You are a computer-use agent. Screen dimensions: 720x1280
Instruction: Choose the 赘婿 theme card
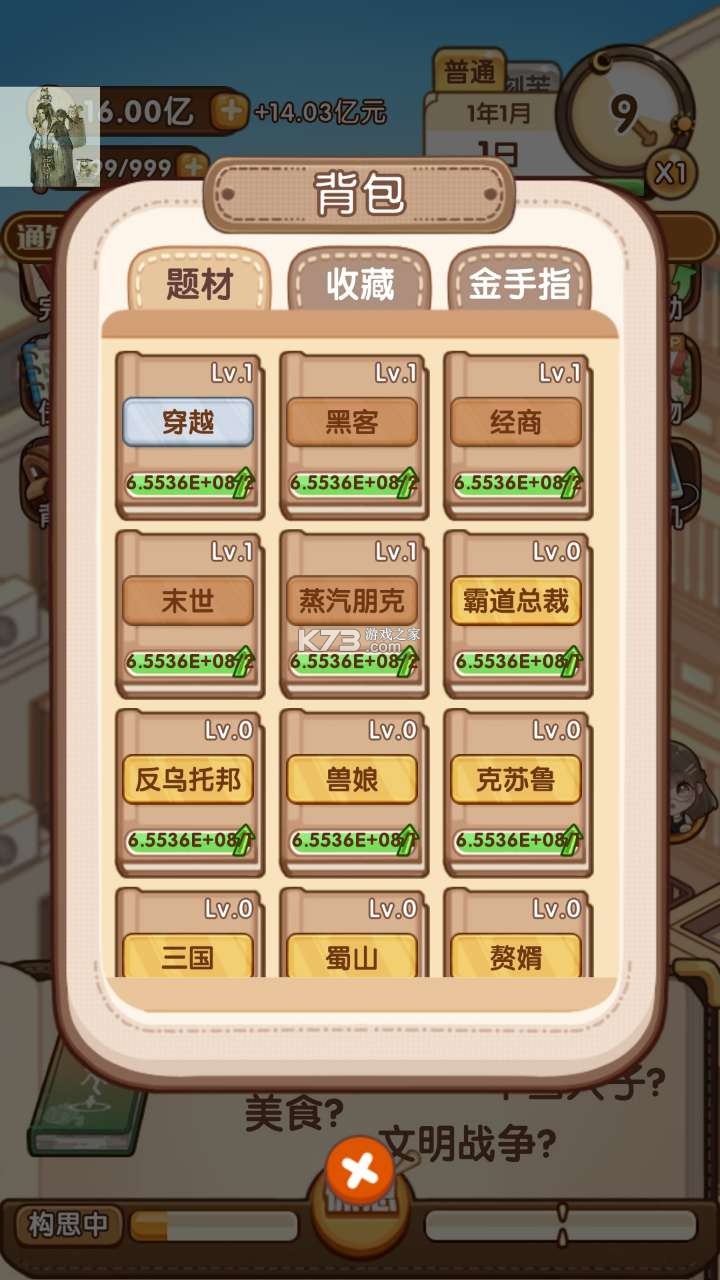coord(516,955)
